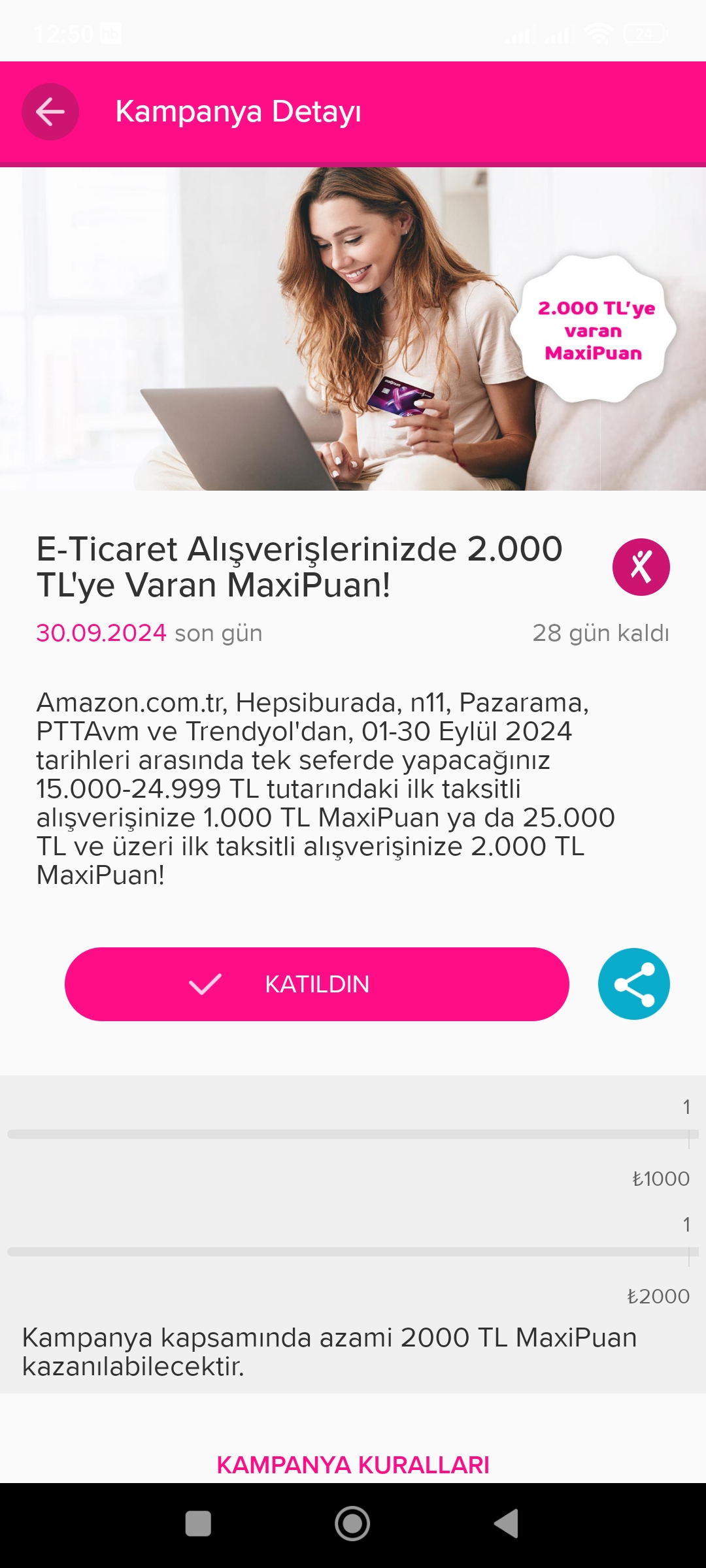Go back from Kampanya Detayı
Viewport: 706px width, 1568px height.
50,112
